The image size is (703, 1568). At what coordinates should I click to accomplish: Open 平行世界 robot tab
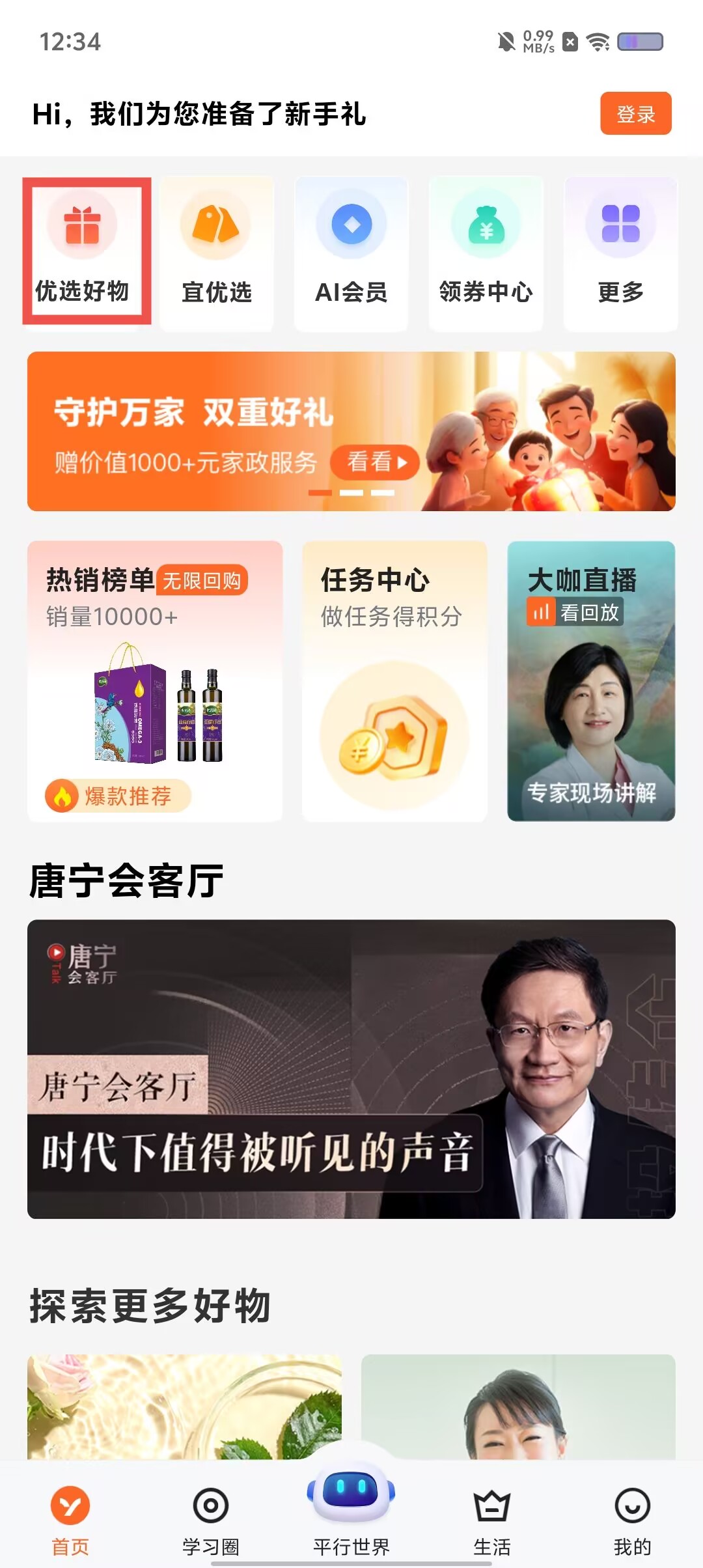coord(351,1511)
